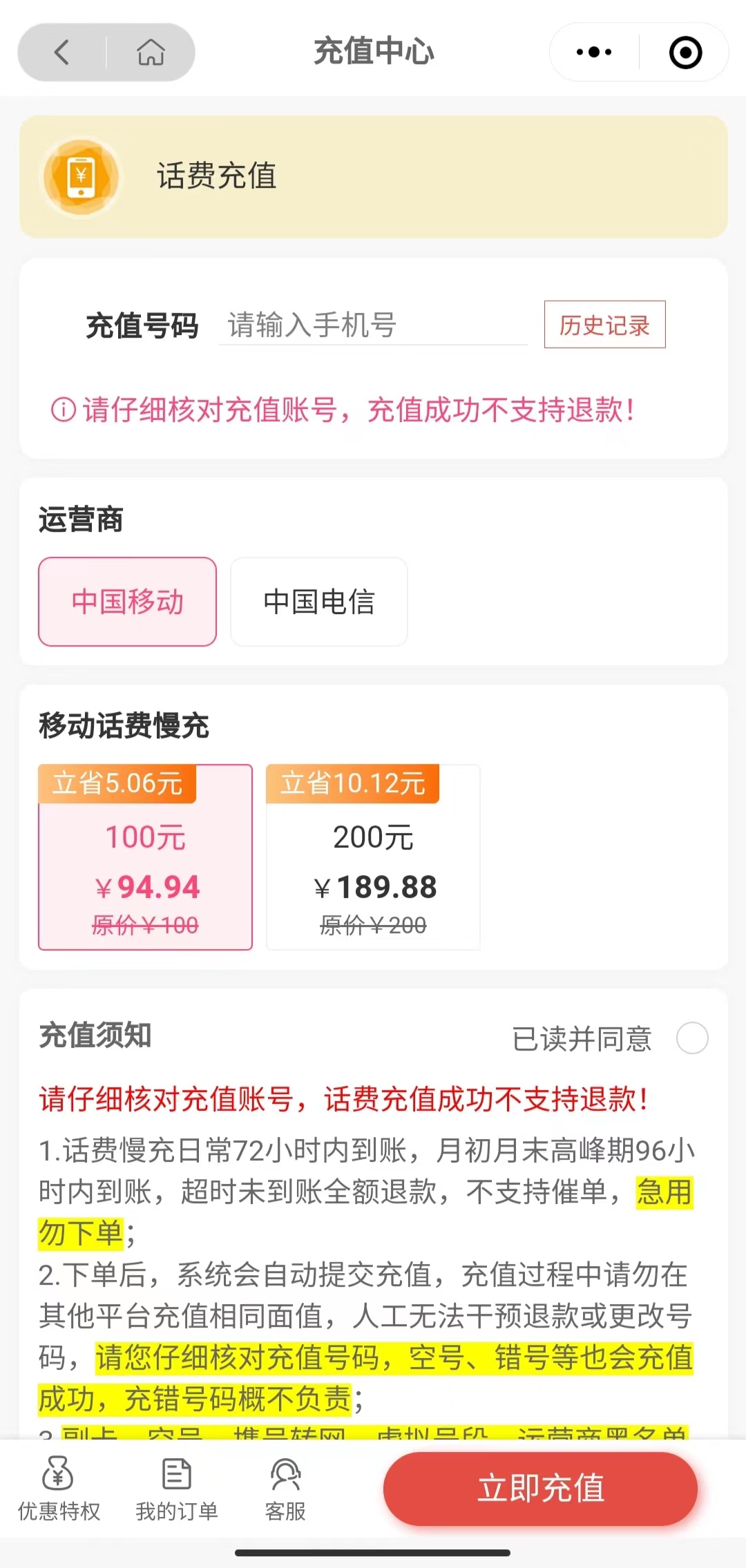Tap the 立省5.06元 discount badge
This screenshot has height=1568, width=746.
pos(116,783)
